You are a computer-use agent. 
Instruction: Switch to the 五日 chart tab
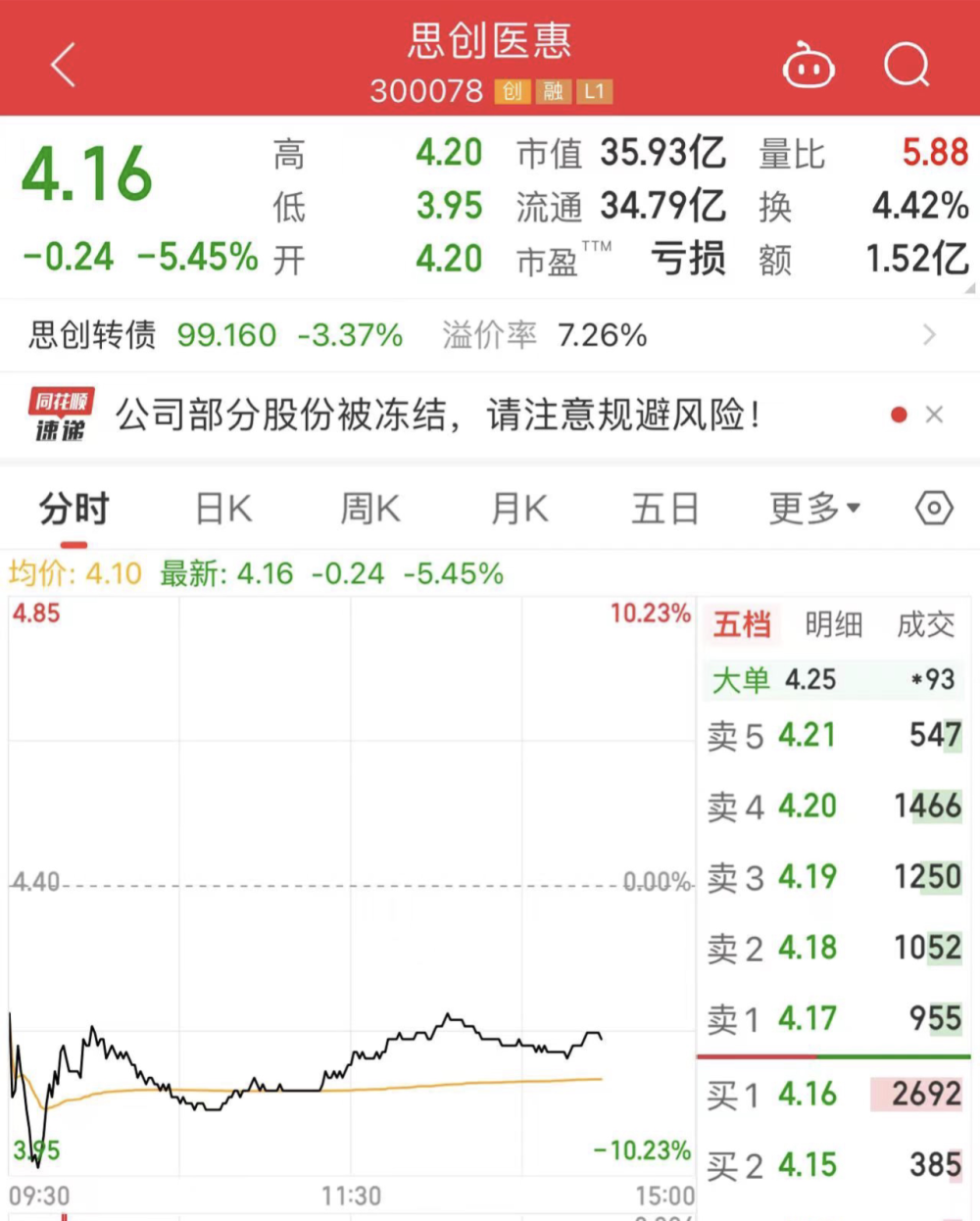(x=664, y=510)
